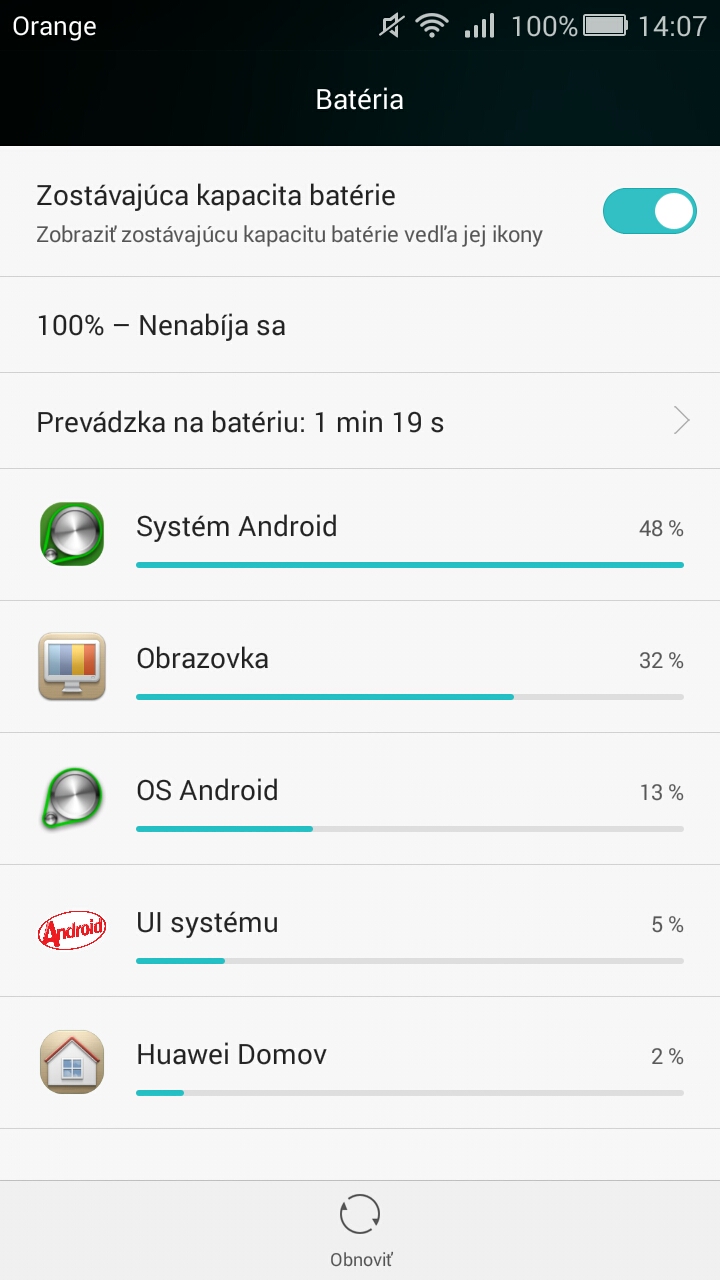Open Prevádzka na batériu details
Viewport: 720px width, 1280px height.
click(360, 421)
